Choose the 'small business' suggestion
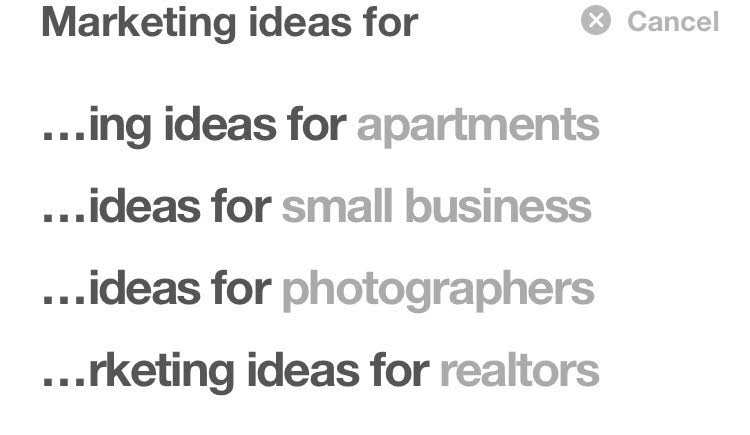Screen dimensions: 750x435 pyautogui.click(x=316, y=207)
